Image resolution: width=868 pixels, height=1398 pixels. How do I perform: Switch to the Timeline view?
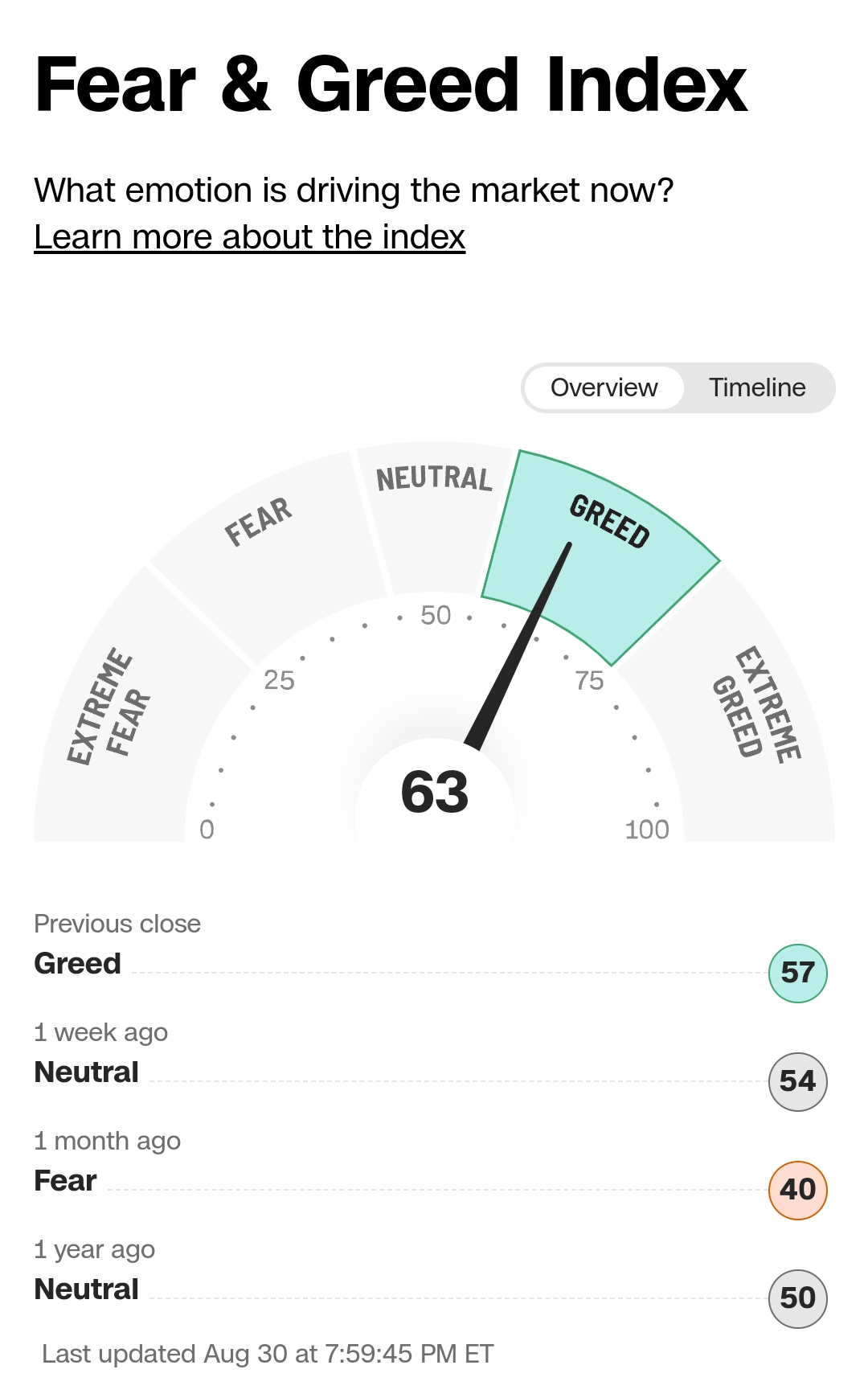pos(756,387)
